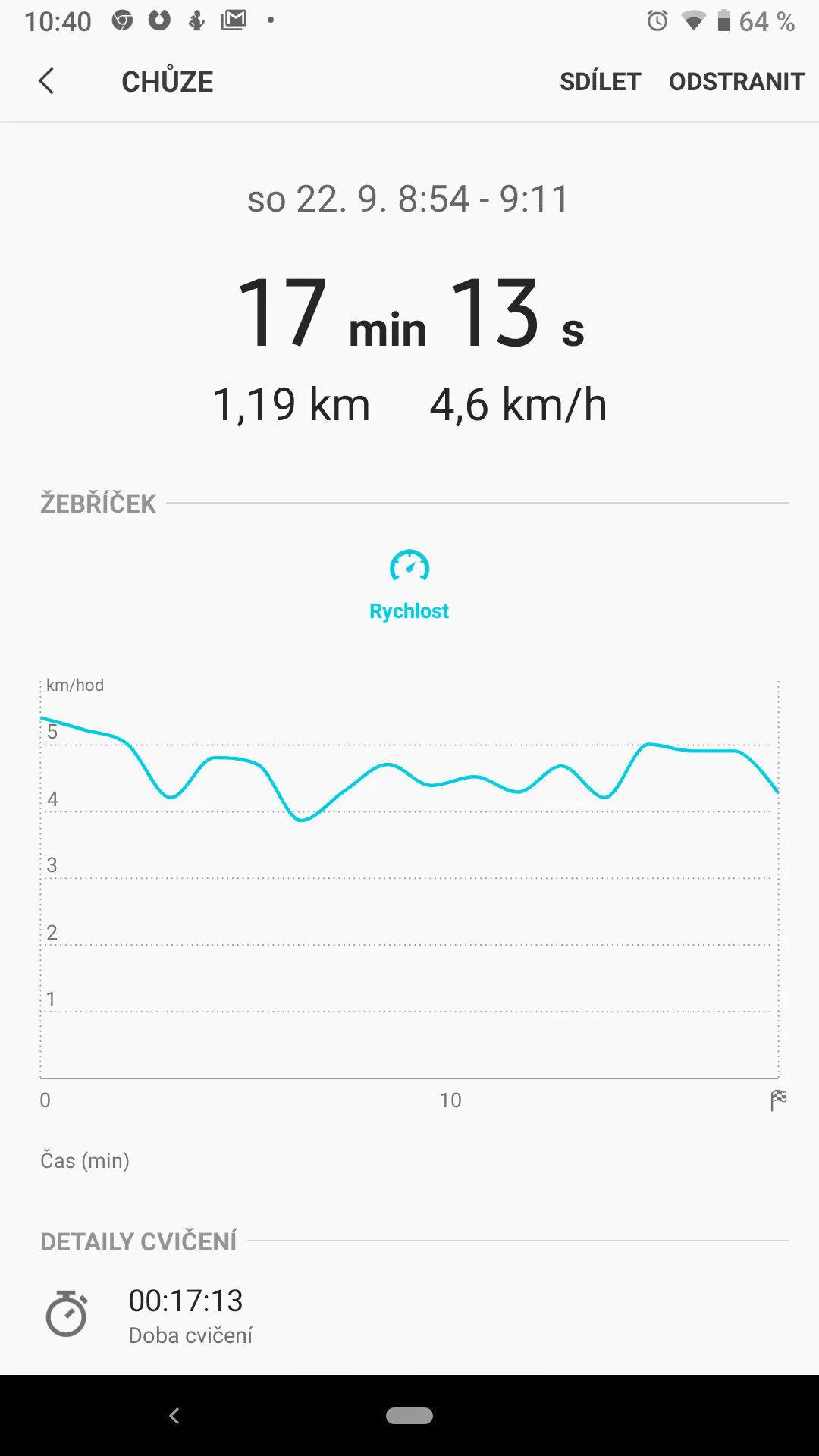Tap the system back button
Viewport: 819px width, 1456px height.
[174, 1415]
